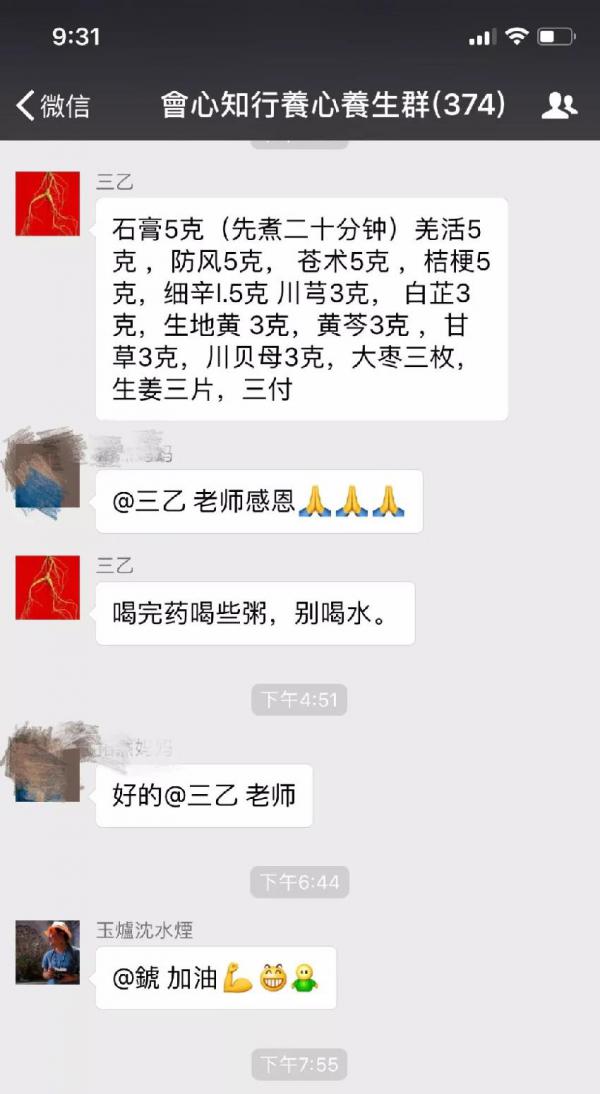600x1094 pixels.
Task: Open the scribbled avatar beside 老师感恩 message
Action: [x=47, y=475]
